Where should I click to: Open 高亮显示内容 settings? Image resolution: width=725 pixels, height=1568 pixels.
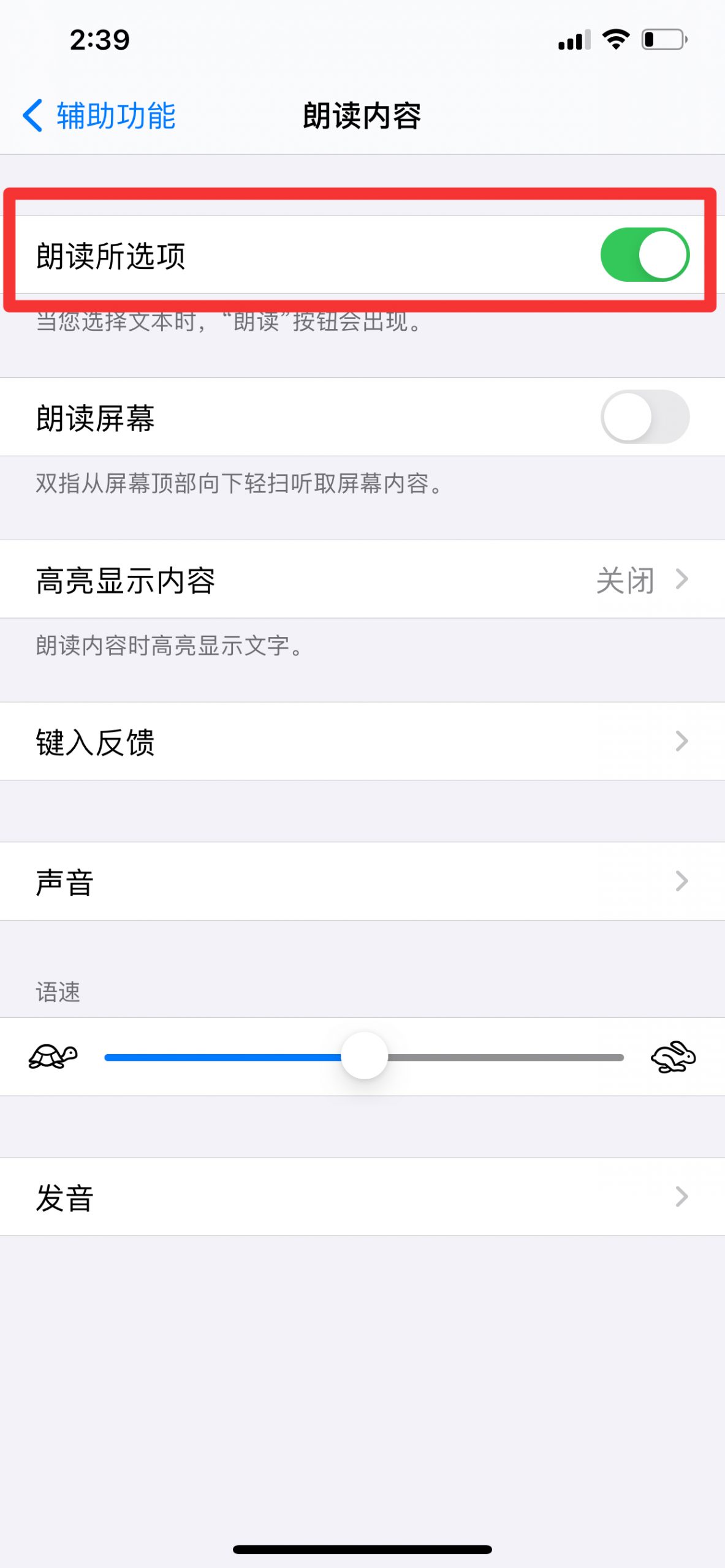362,579
